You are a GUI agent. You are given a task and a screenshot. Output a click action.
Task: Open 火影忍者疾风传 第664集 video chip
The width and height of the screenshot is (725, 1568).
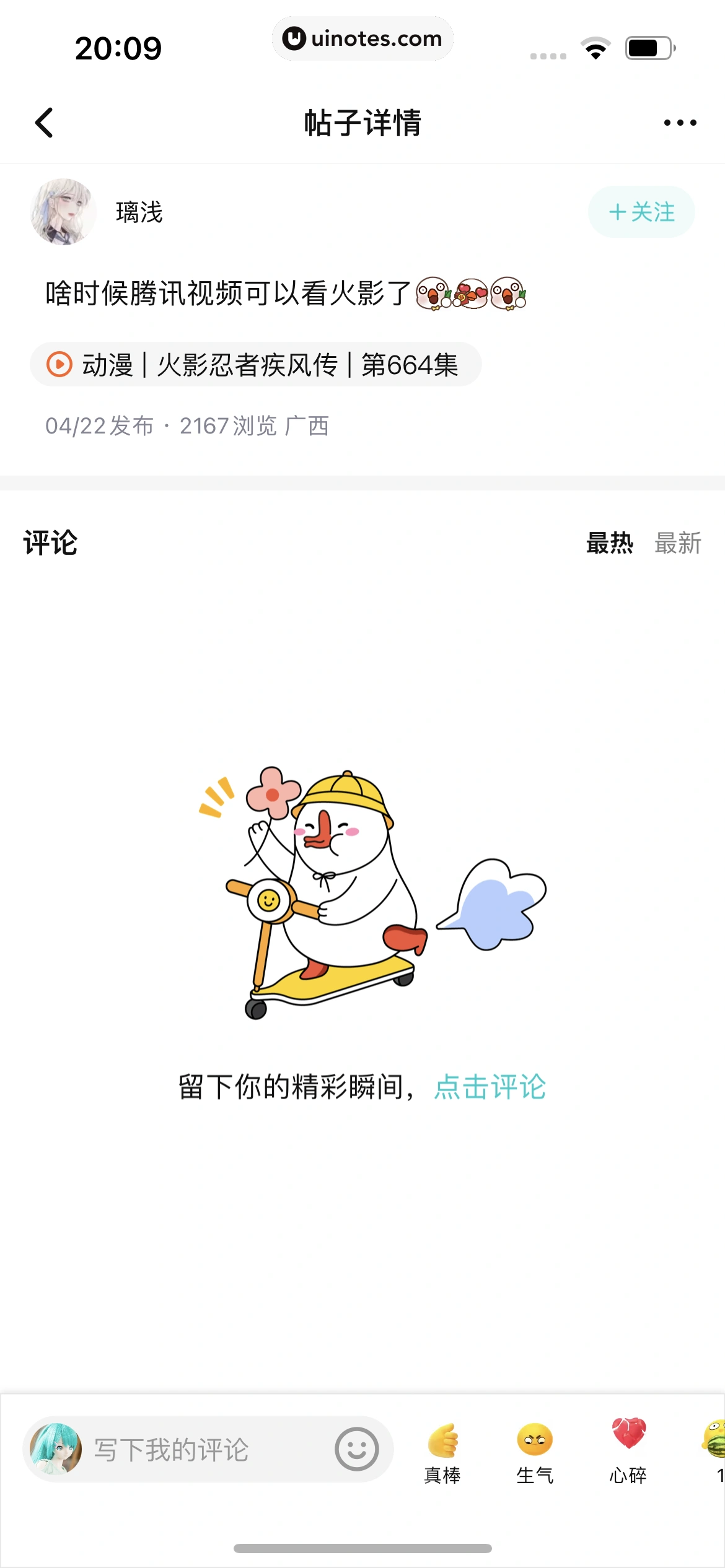[x=255, y=364]
